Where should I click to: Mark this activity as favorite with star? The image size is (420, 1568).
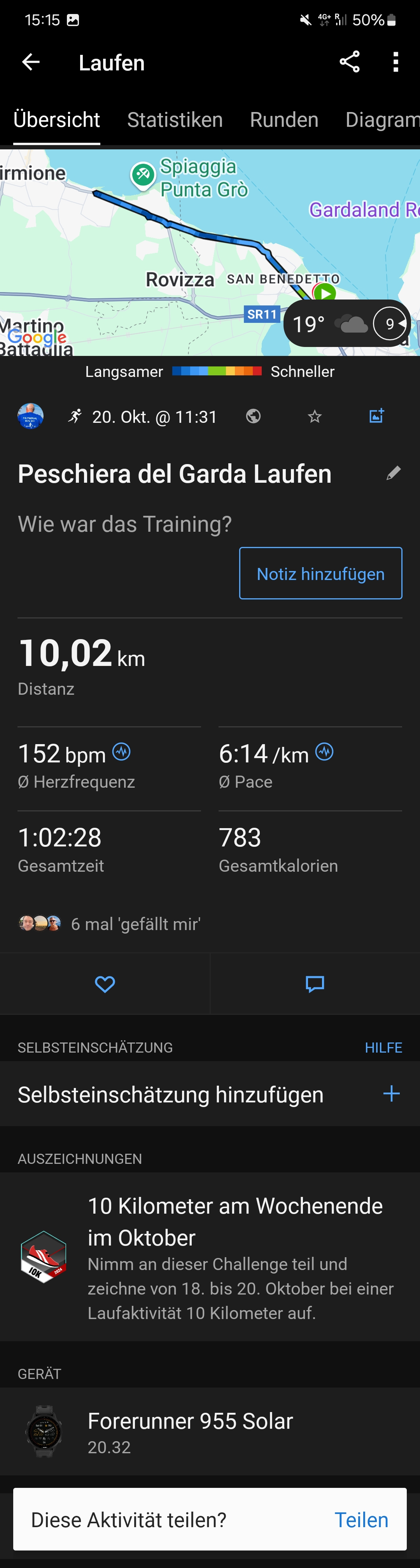[314, 416]
